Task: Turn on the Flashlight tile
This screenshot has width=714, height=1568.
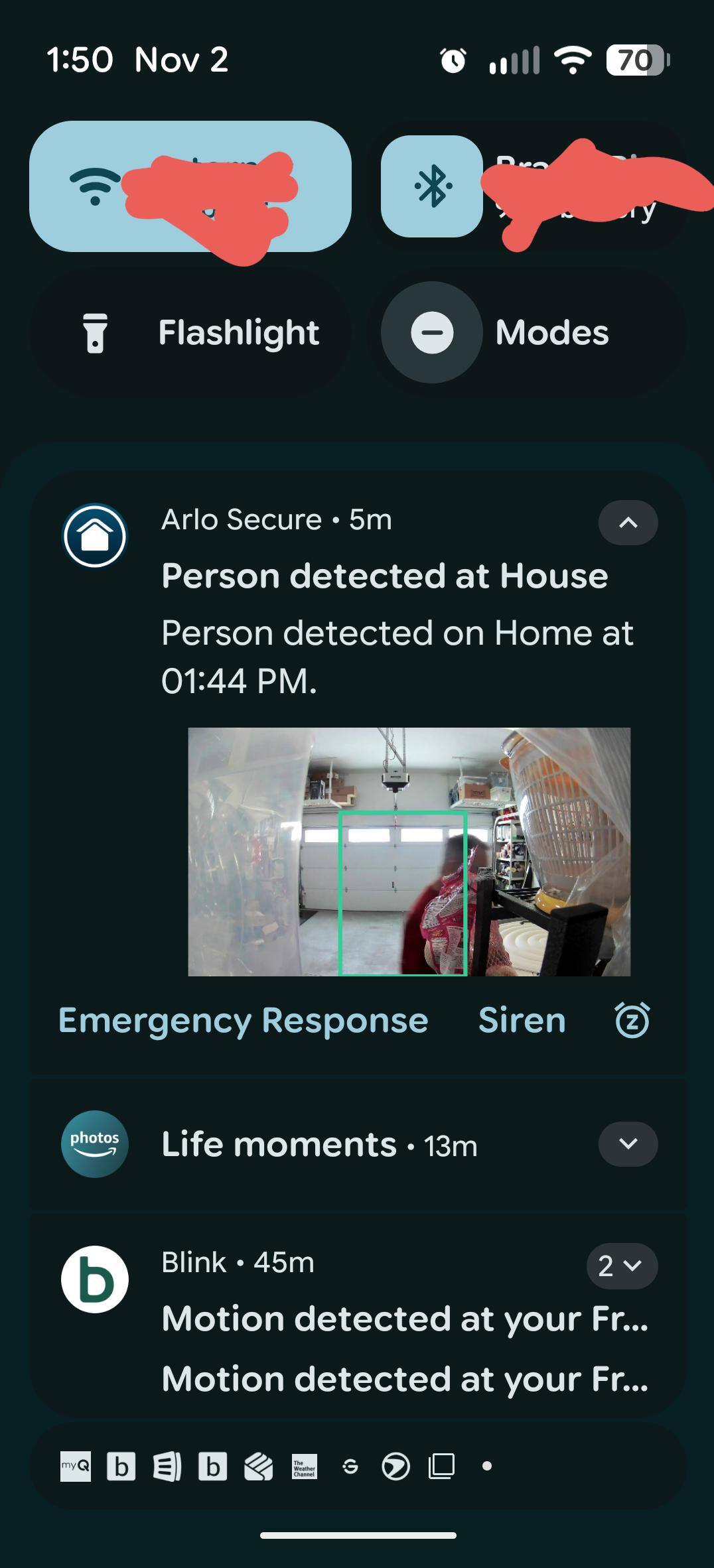Action: click(x=190, y=332)
